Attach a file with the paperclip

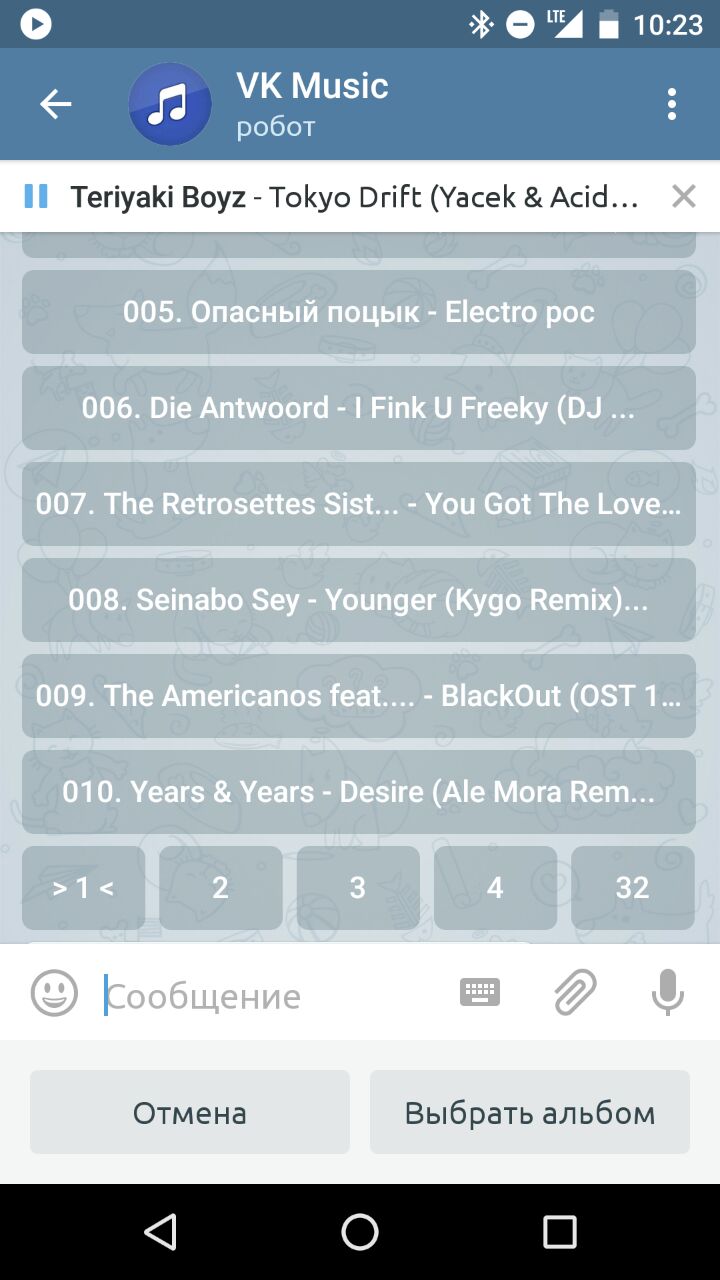click(x=575, y=992)
